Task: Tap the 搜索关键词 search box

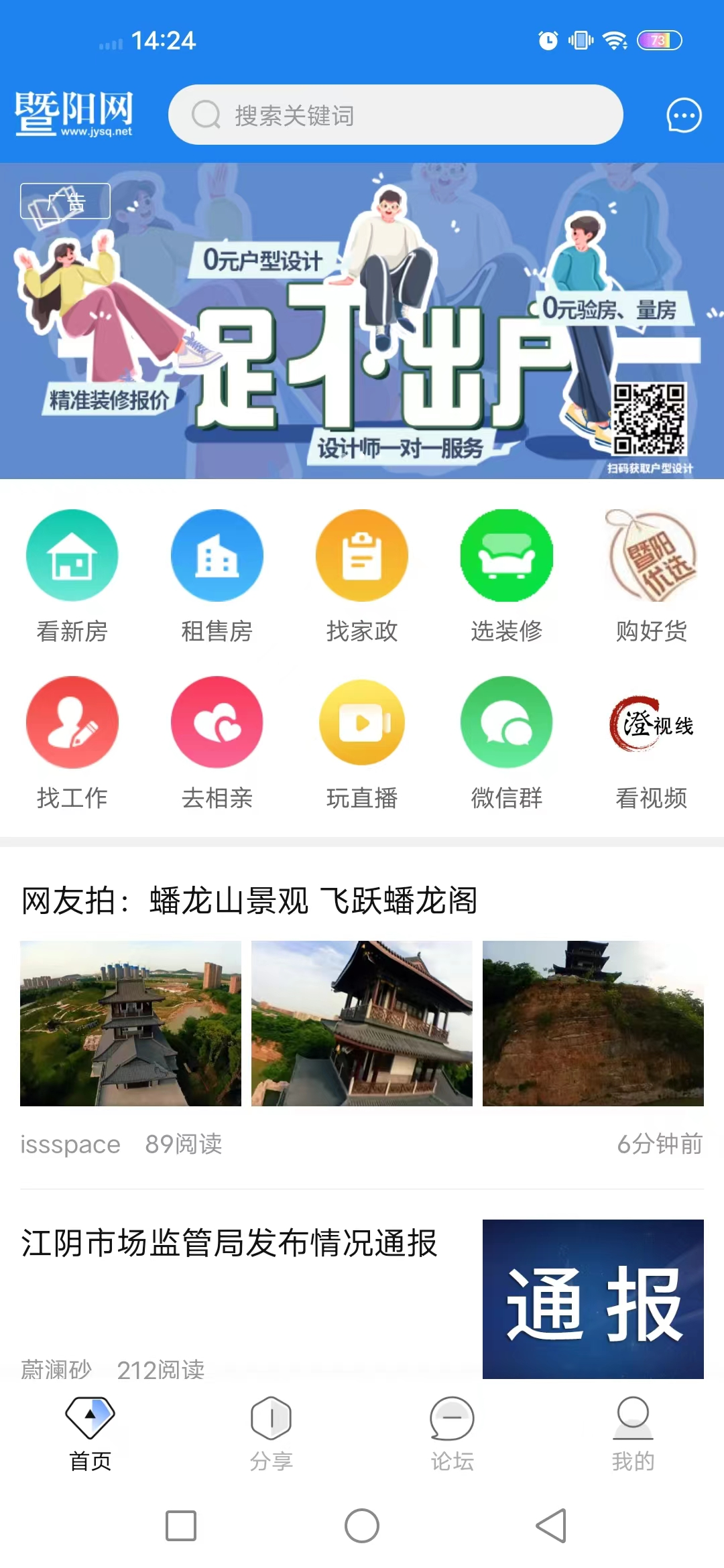Action: [x=396, y=115]
